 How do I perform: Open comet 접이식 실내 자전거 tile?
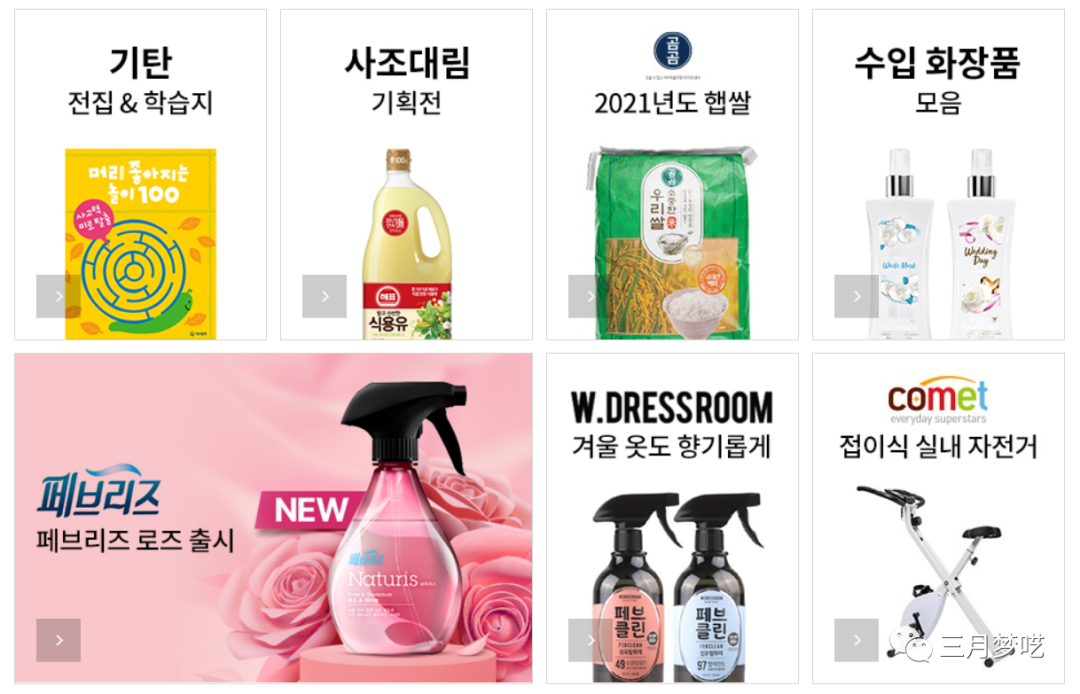[x=938, y=517]
